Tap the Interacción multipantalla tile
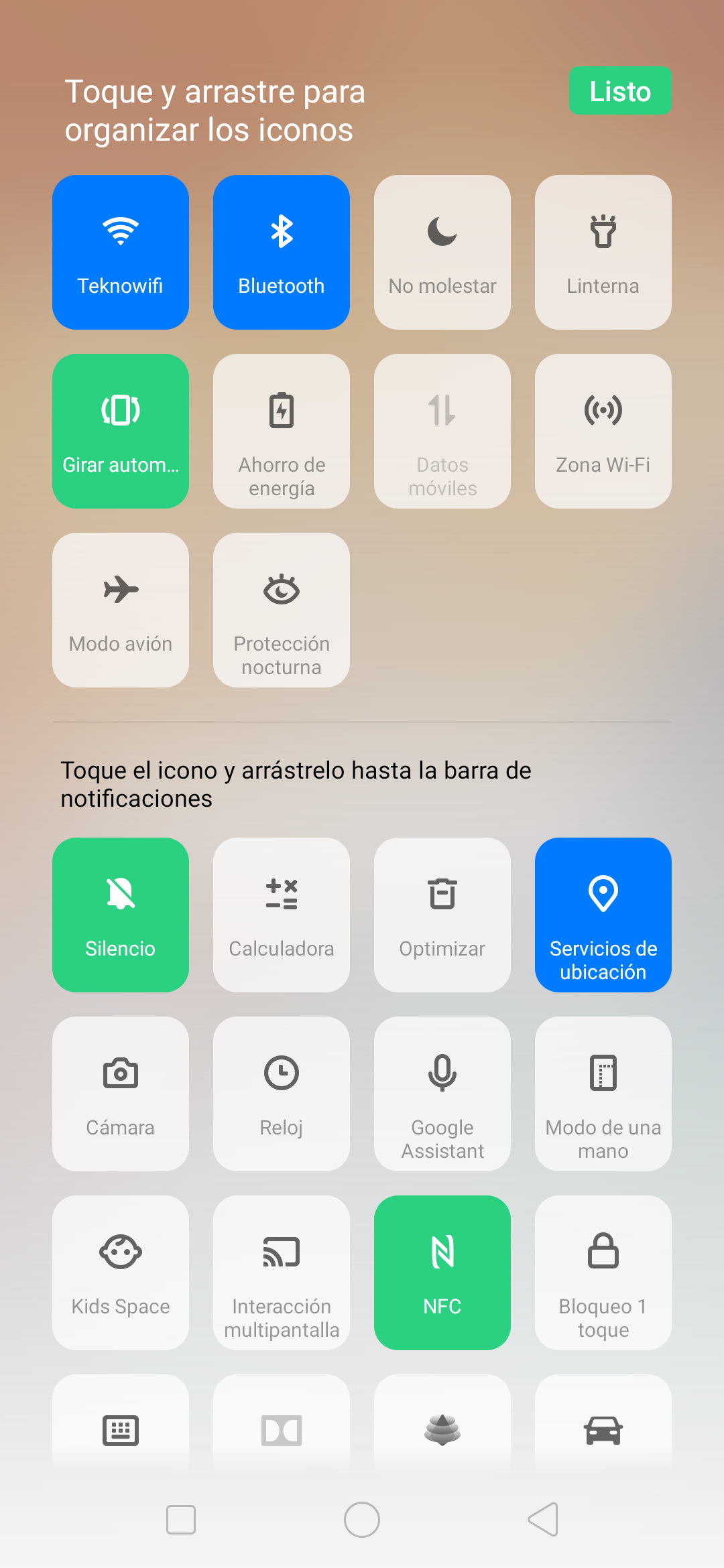The width and height of the screenshot is (724, 1568). click(x=282, y=1272)
